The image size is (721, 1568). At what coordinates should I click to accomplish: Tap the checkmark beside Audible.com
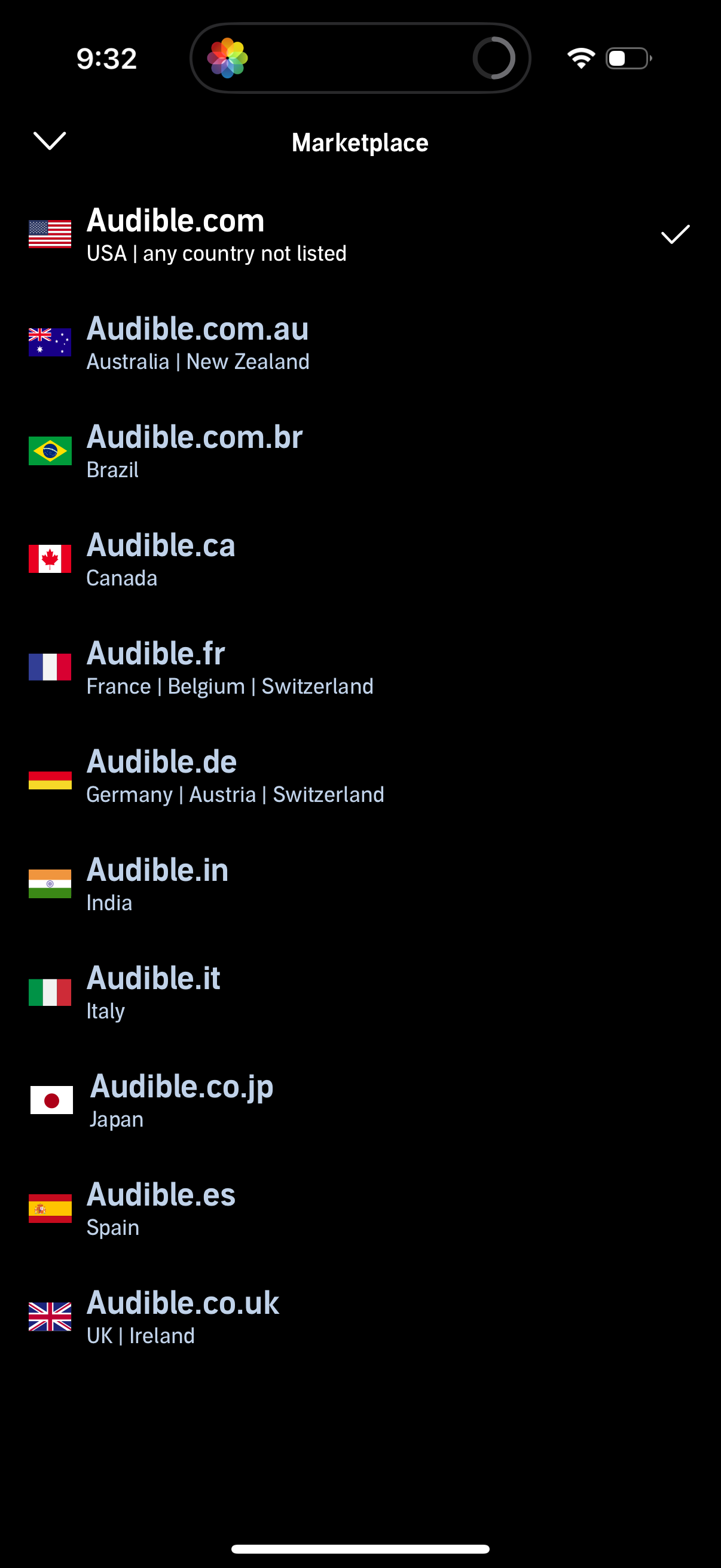(x=674, y=234)
